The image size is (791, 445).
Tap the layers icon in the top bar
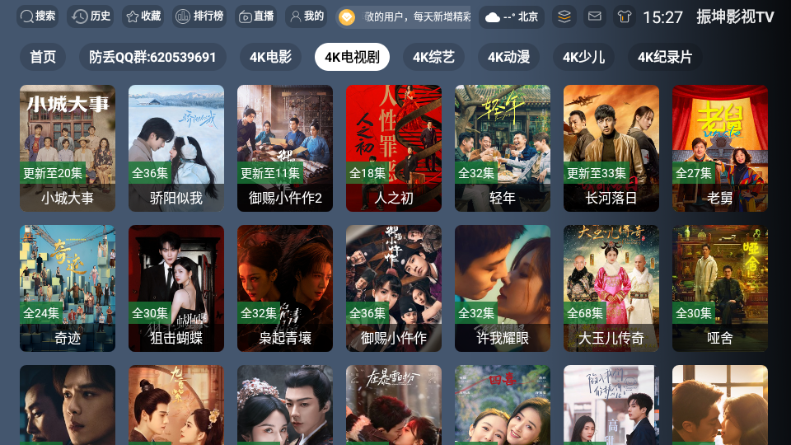tap(565, 16)
